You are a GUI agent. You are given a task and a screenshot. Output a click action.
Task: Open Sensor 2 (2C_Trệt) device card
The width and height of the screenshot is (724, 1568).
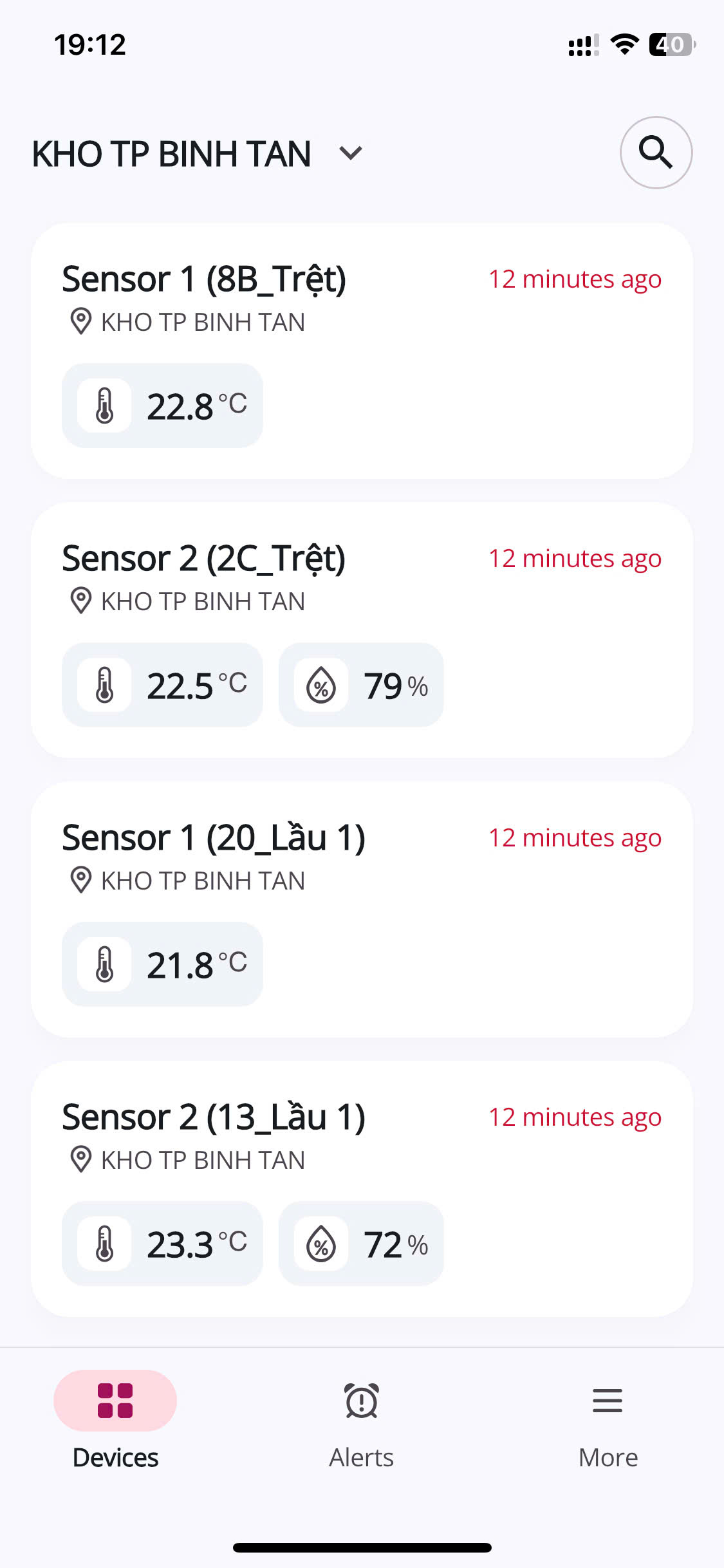[362, 630]
